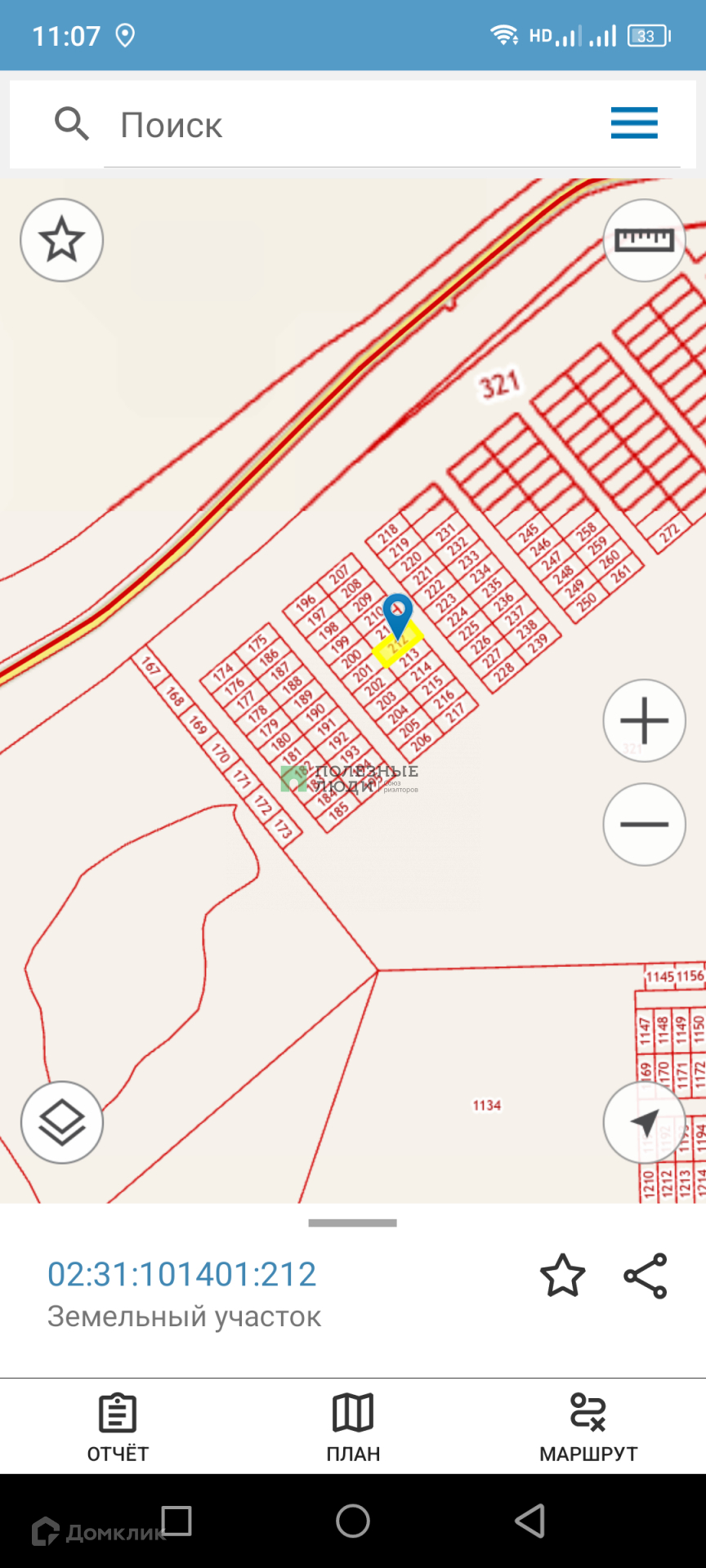Viewport: 706px width, 1568px height.
Task: Share the selected land parcel
Action: coord(646,1276)
